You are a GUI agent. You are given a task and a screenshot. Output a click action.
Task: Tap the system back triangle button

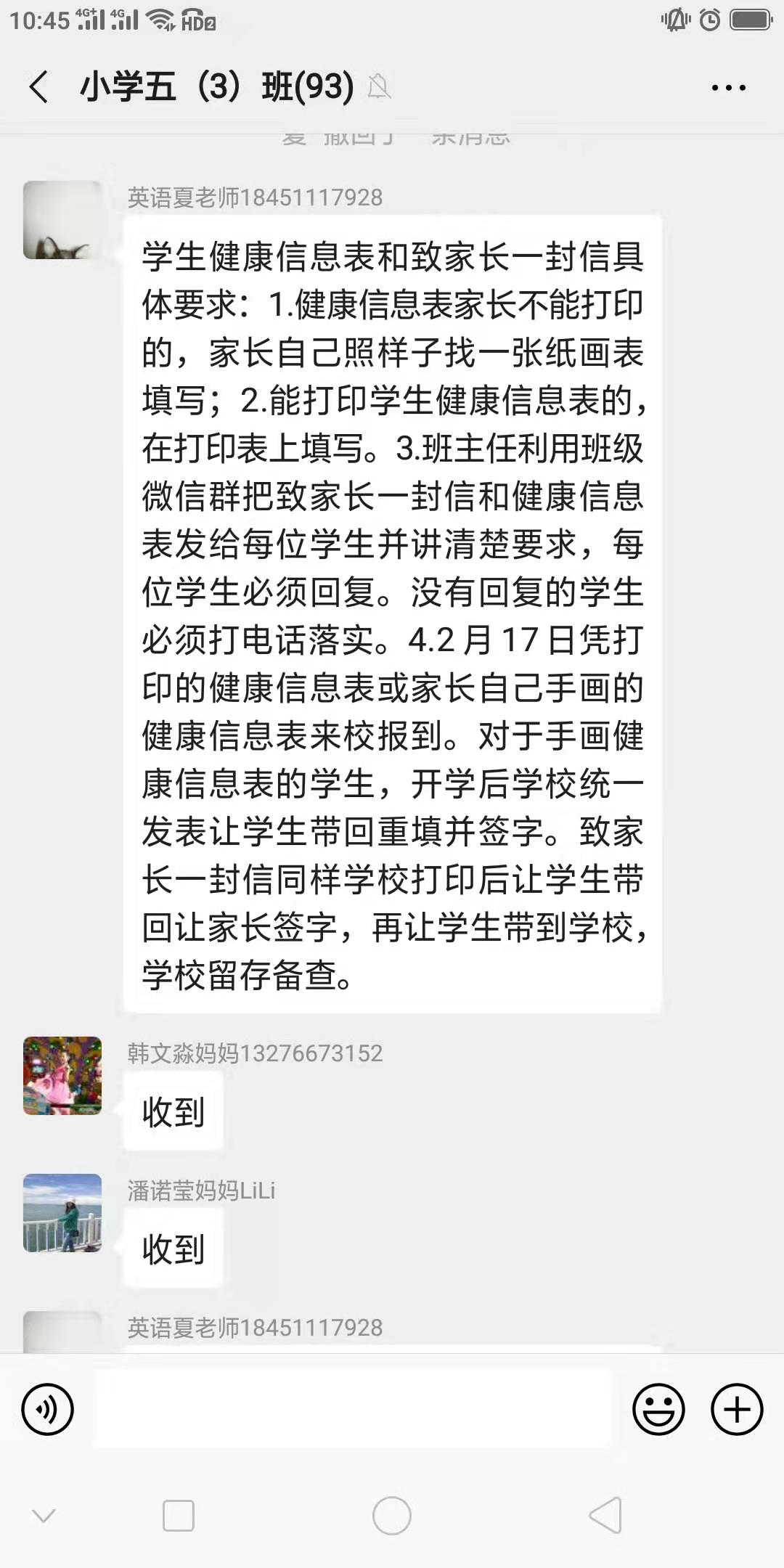tap(605, 1516)
